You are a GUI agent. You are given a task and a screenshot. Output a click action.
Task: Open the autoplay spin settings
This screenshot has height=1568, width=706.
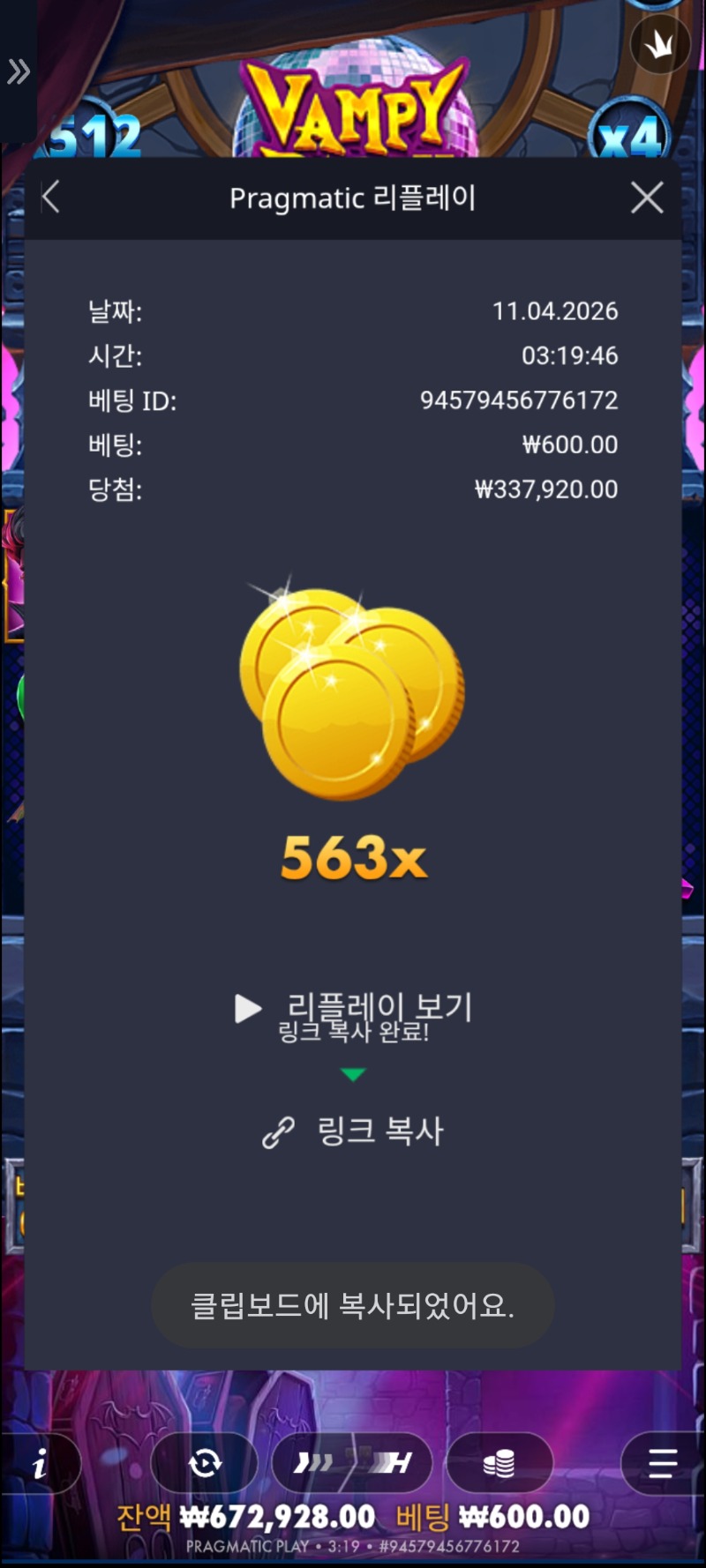click(x=205, y=1465)
